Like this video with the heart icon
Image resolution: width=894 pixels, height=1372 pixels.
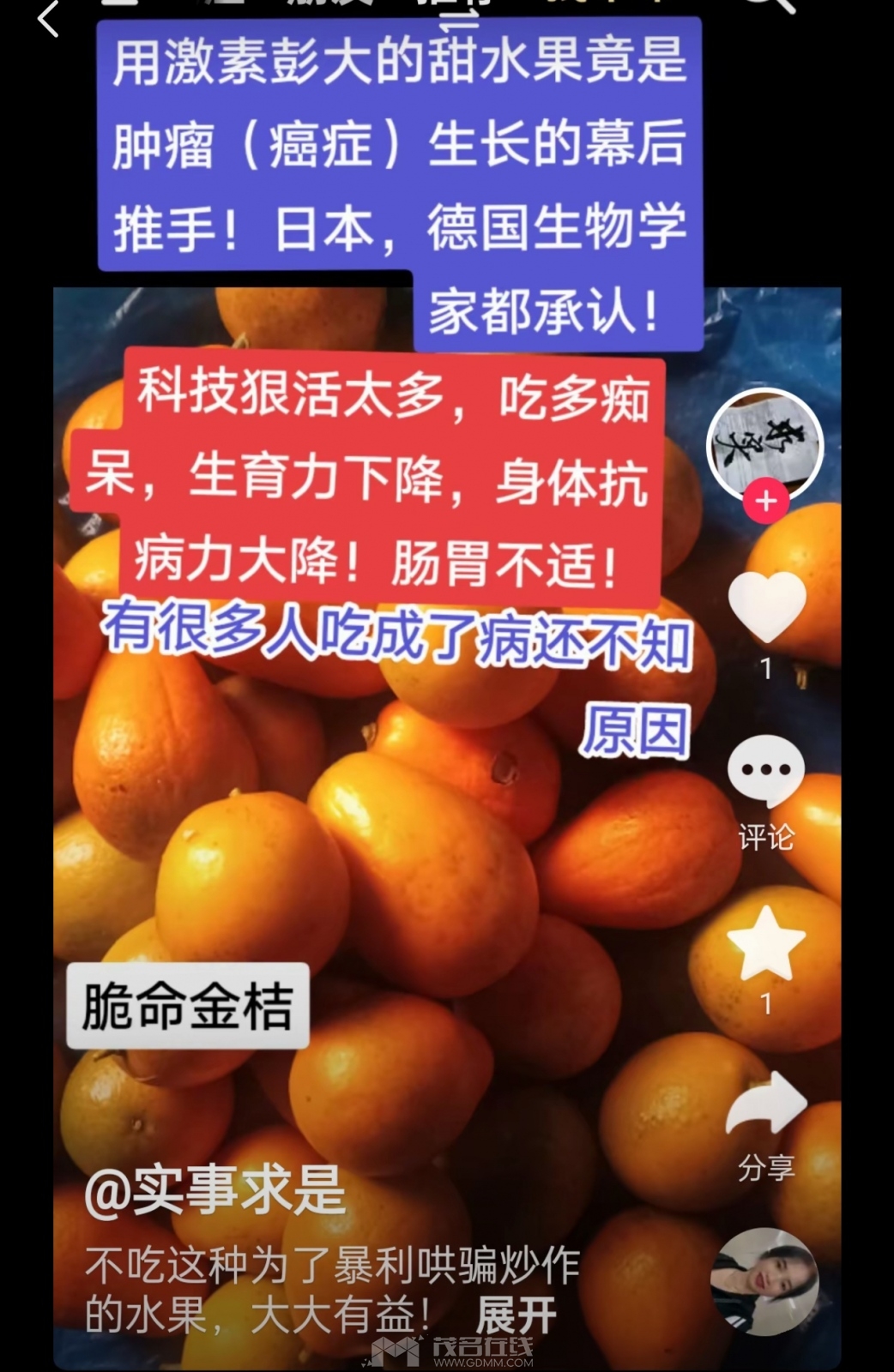click(766, 607)
